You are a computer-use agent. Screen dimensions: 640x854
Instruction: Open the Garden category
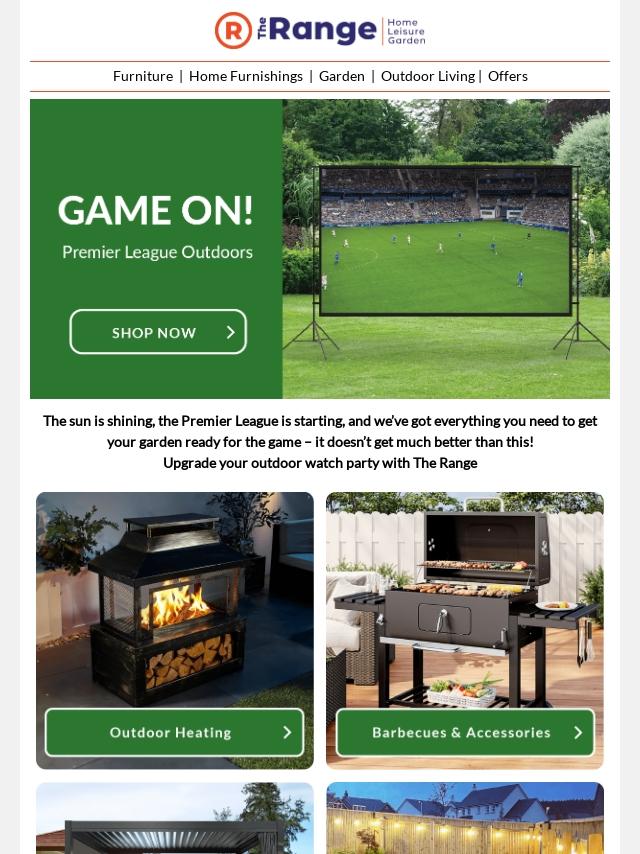342,76
